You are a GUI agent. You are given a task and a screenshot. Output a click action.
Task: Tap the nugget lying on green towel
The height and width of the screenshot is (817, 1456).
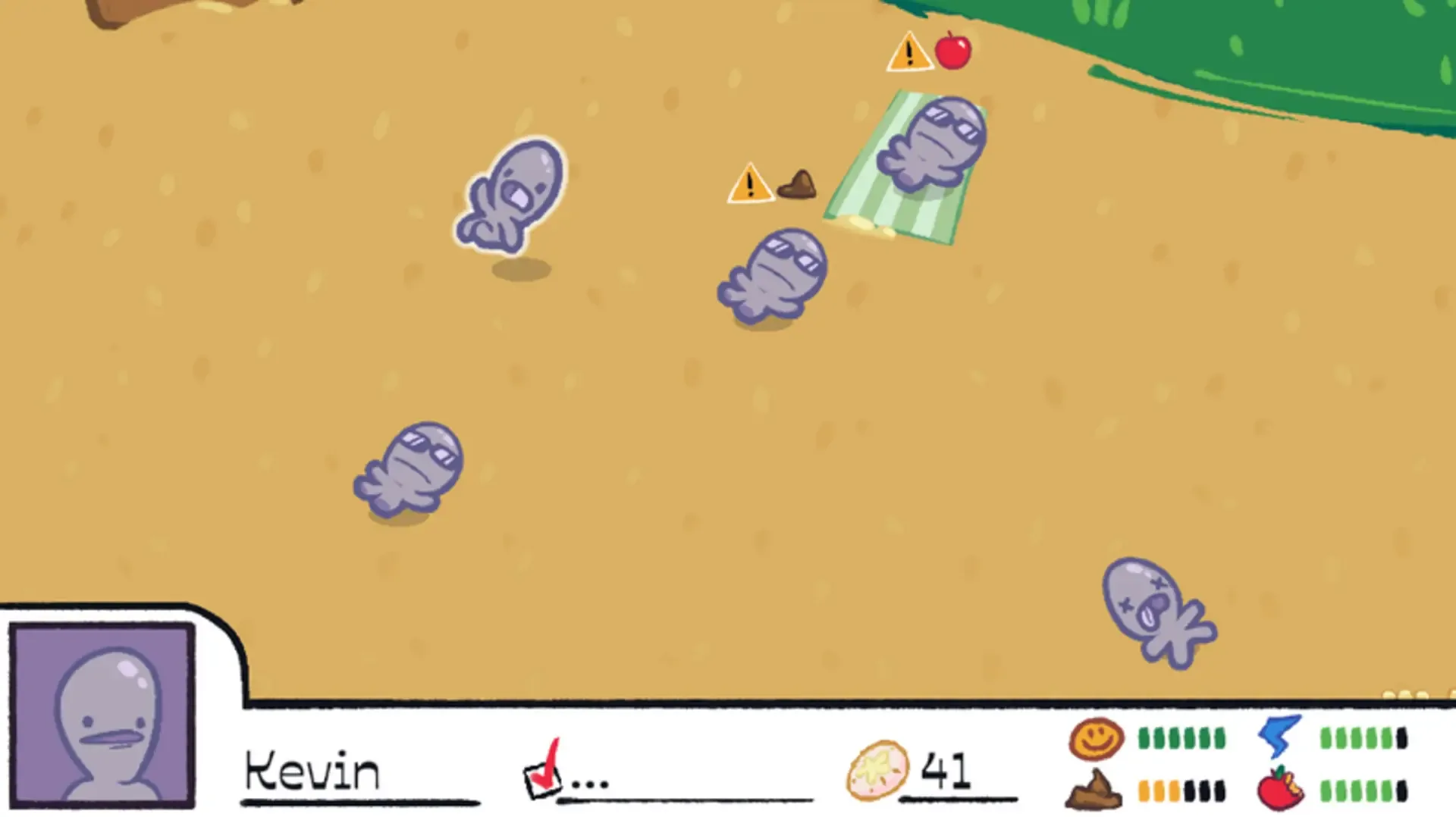(933, 145)
